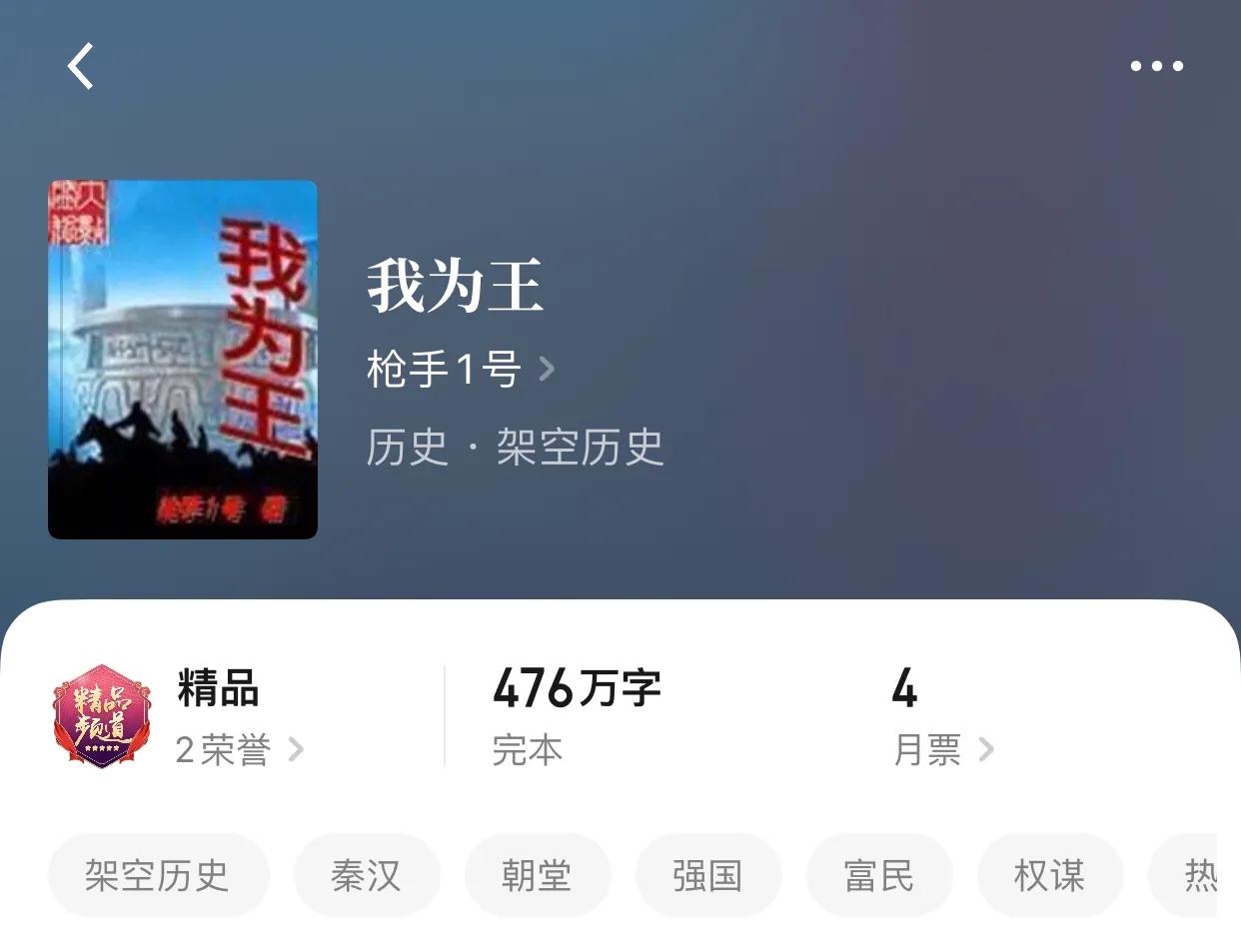
Task: Select the 架空历史 tag chip
Action: coord(158,876)
